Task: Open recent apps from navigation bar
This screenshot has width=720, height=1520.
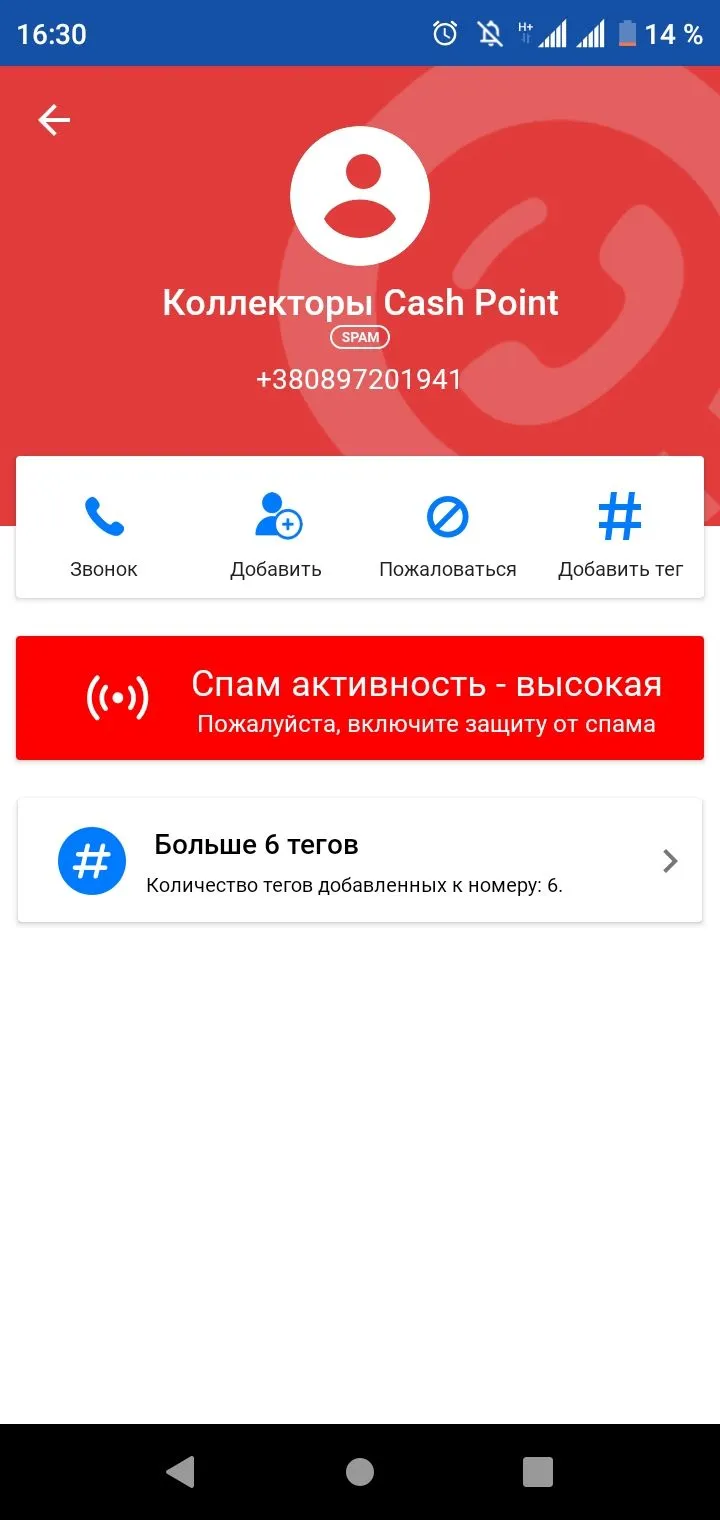Action: pyautogui.click(x=538, y=1471)
